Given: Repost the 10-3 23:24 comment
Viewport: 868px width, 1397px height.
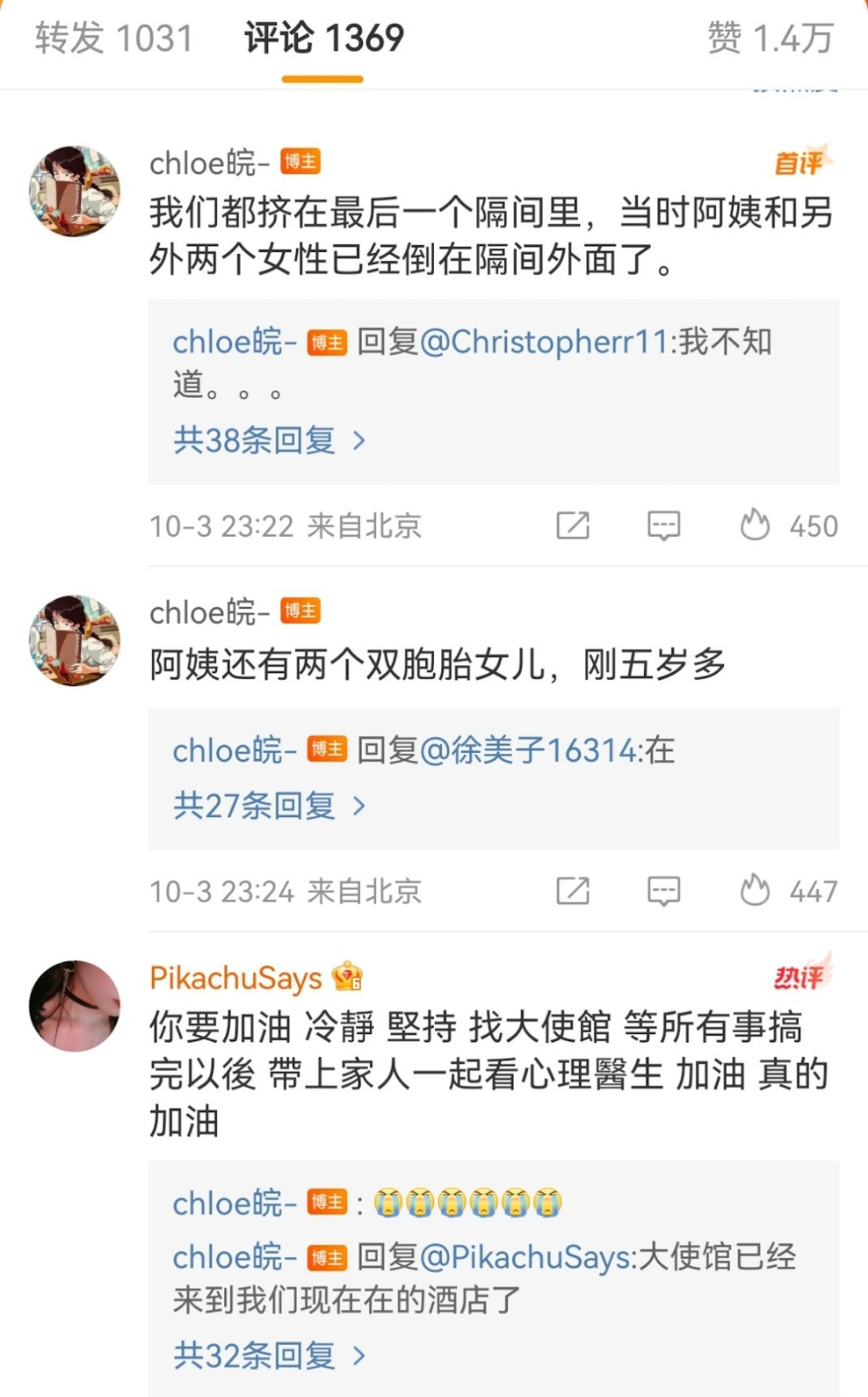Looking at the screenshot, I should [573, 891].
